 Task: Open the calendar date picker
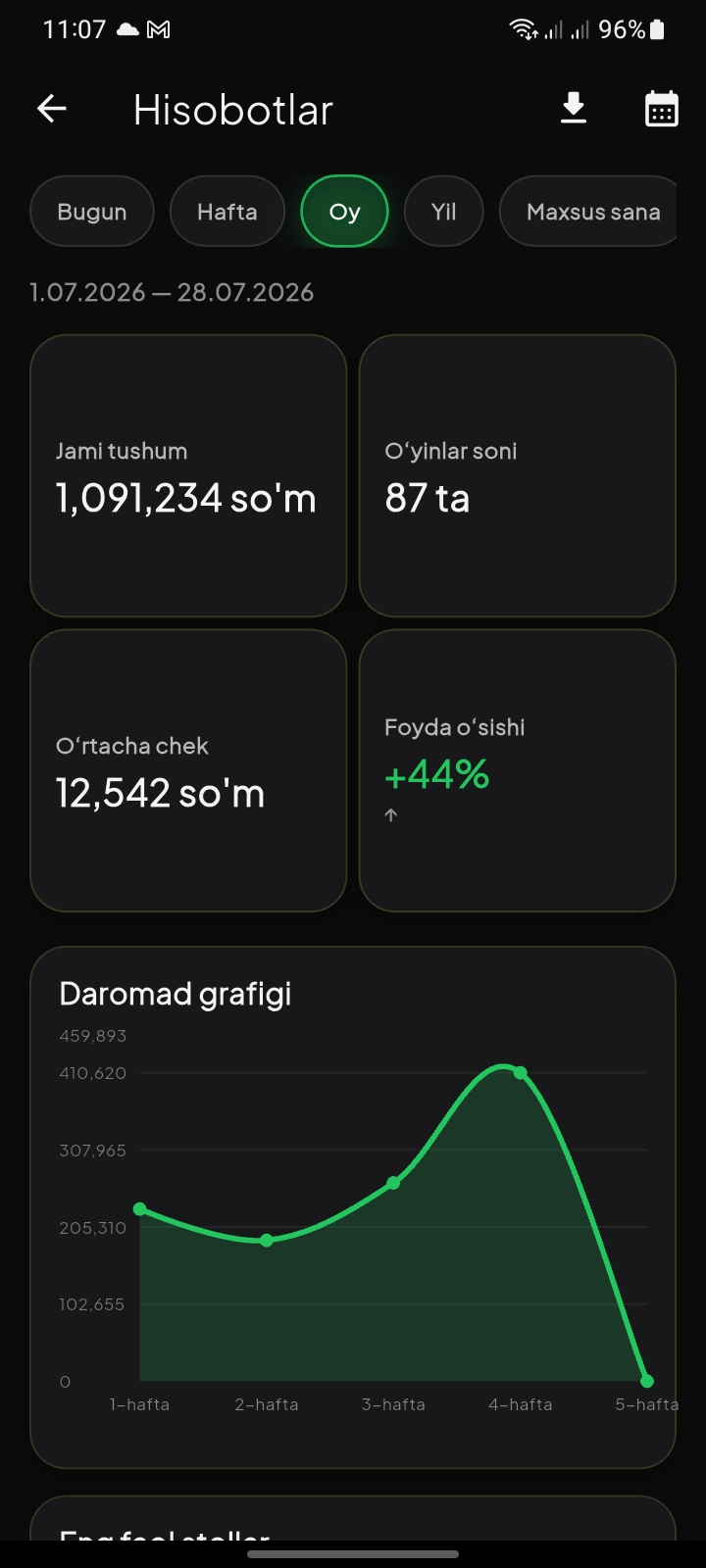click(x=662, y=109)
